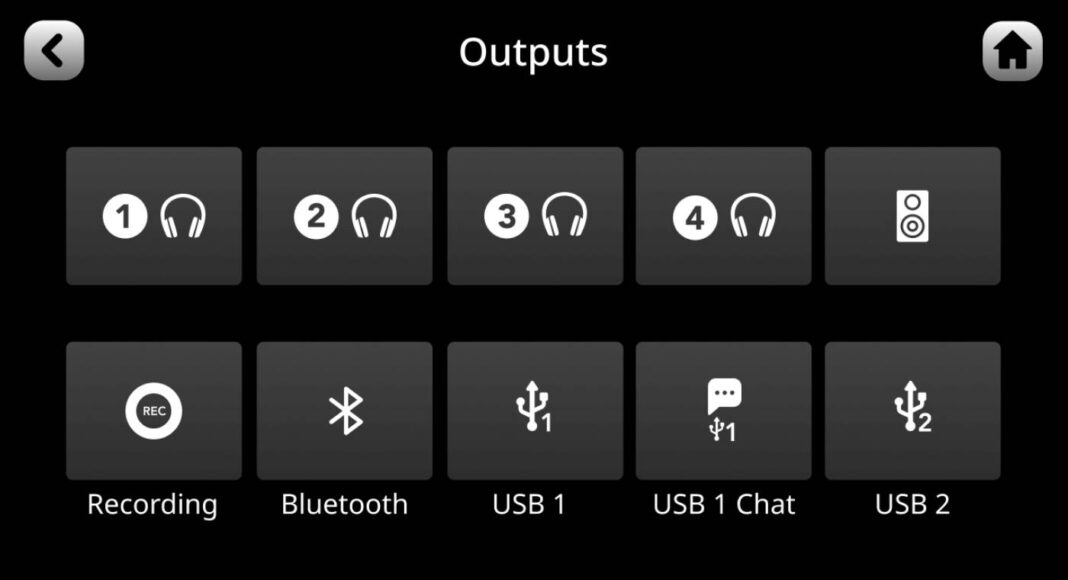Go back using the back arrow

point(54,51)
